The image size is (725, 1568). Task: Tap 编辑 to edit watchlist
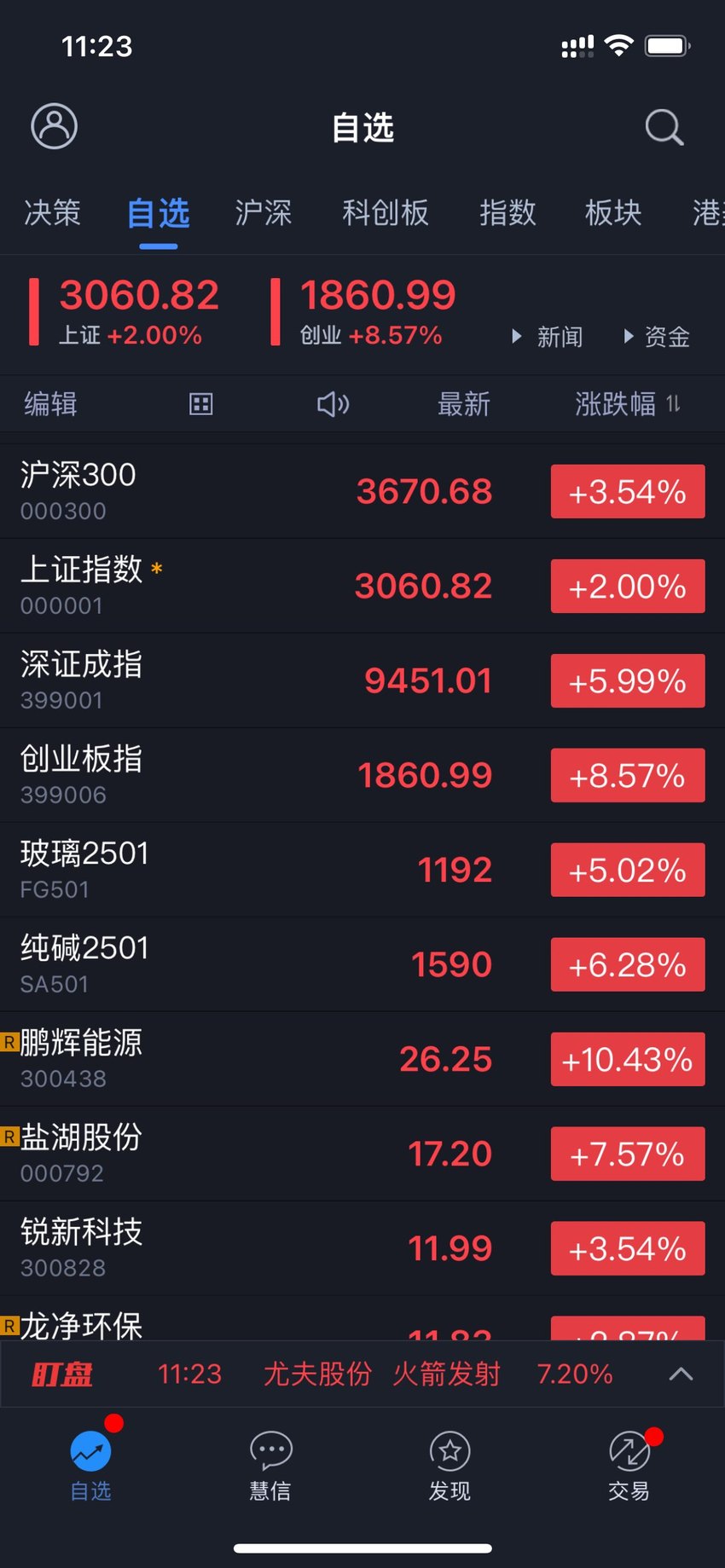[50, 404]
